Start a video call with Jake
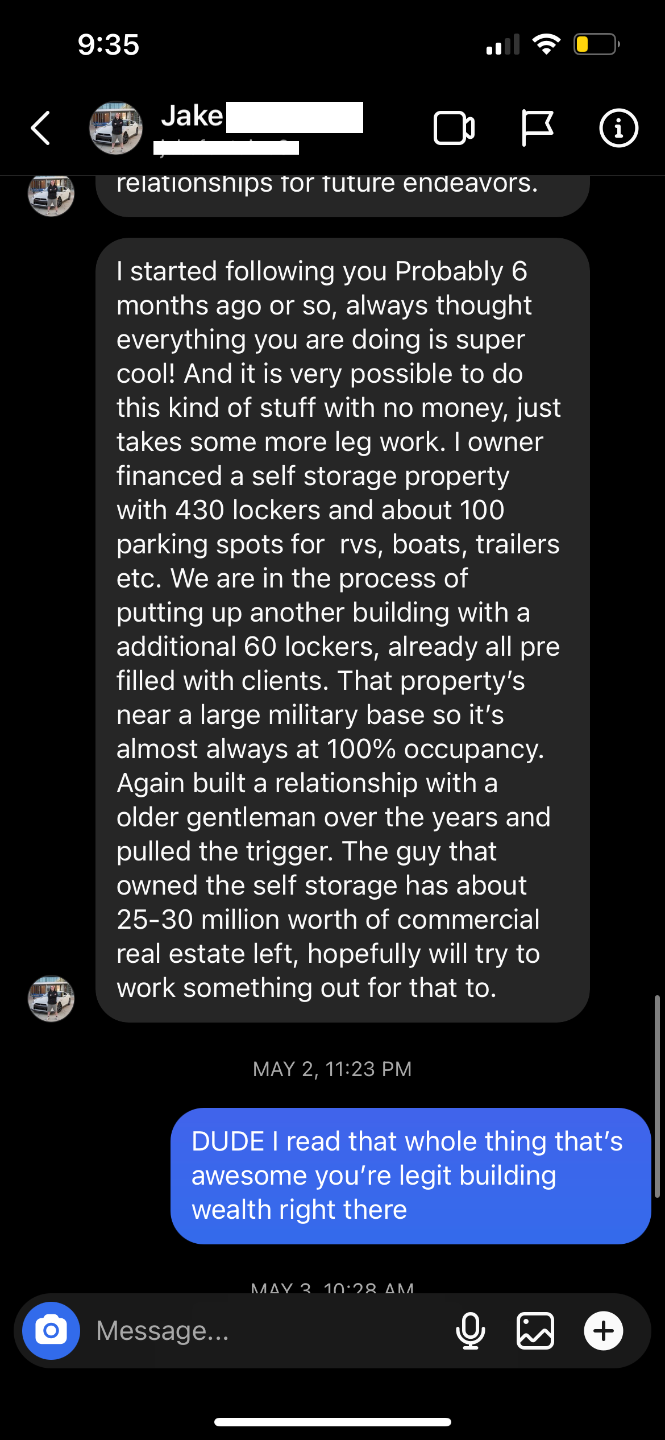This screenshot has width=665, height=1440. tap(453, 128)
